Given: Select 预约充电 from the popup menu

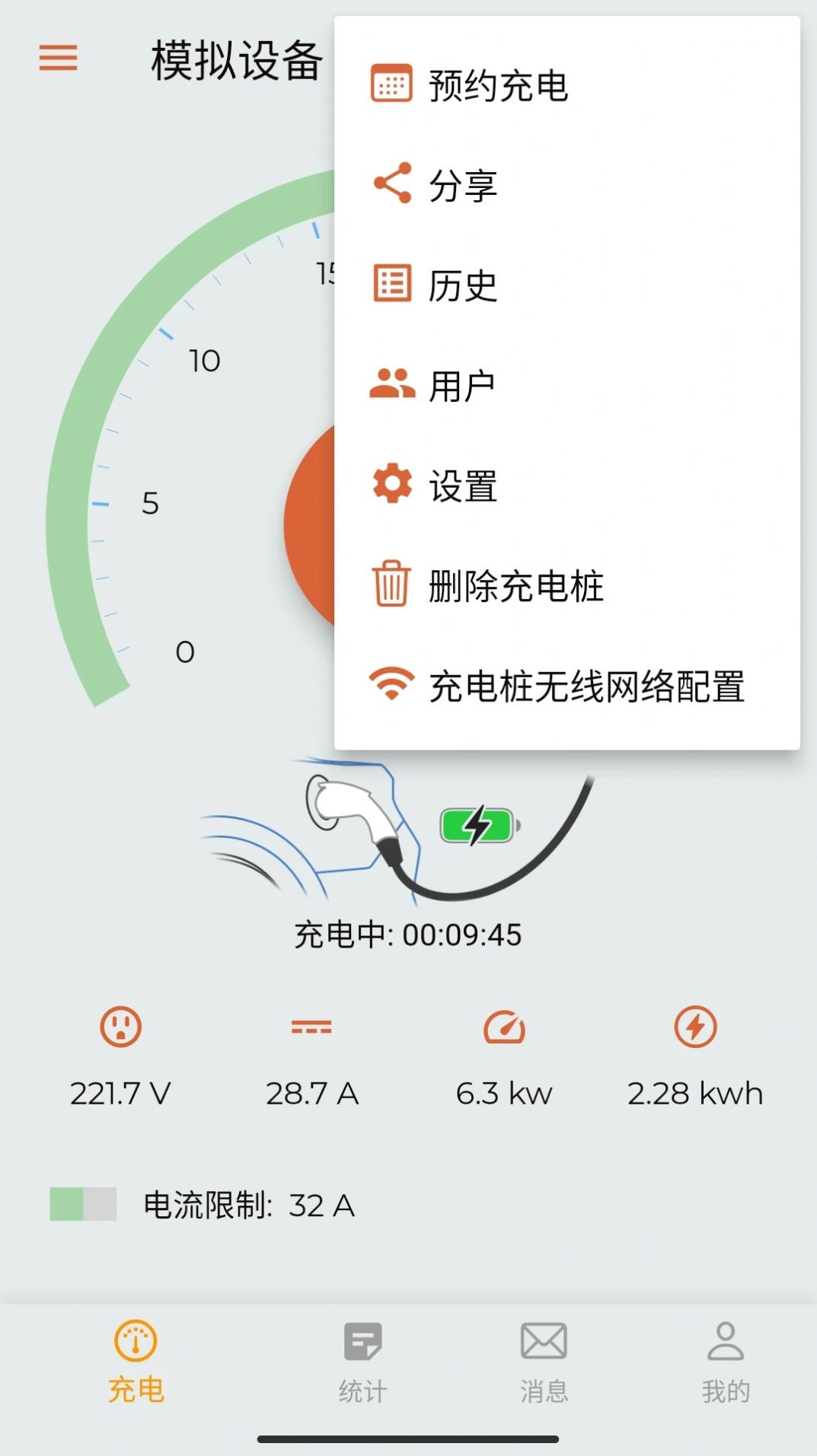Looking at the screenshot, I should coord(499,86).
